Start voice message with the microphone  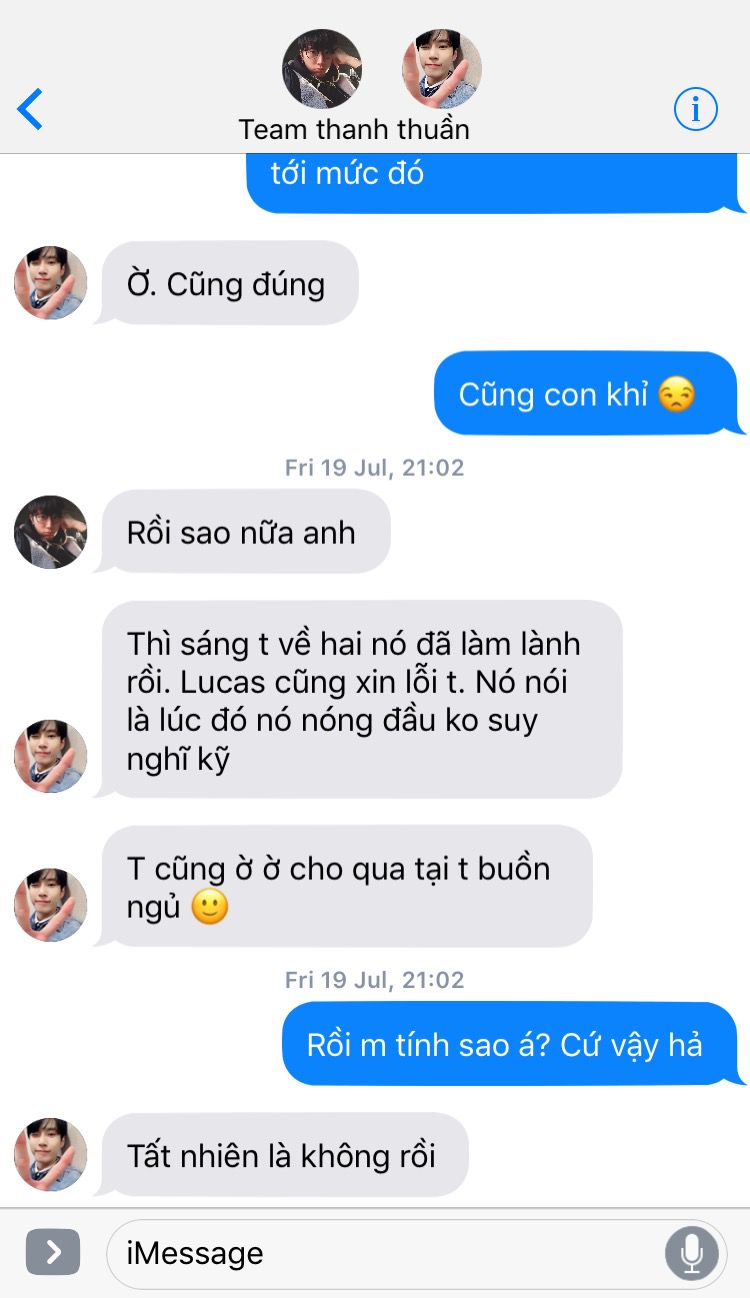point(691,1252)
